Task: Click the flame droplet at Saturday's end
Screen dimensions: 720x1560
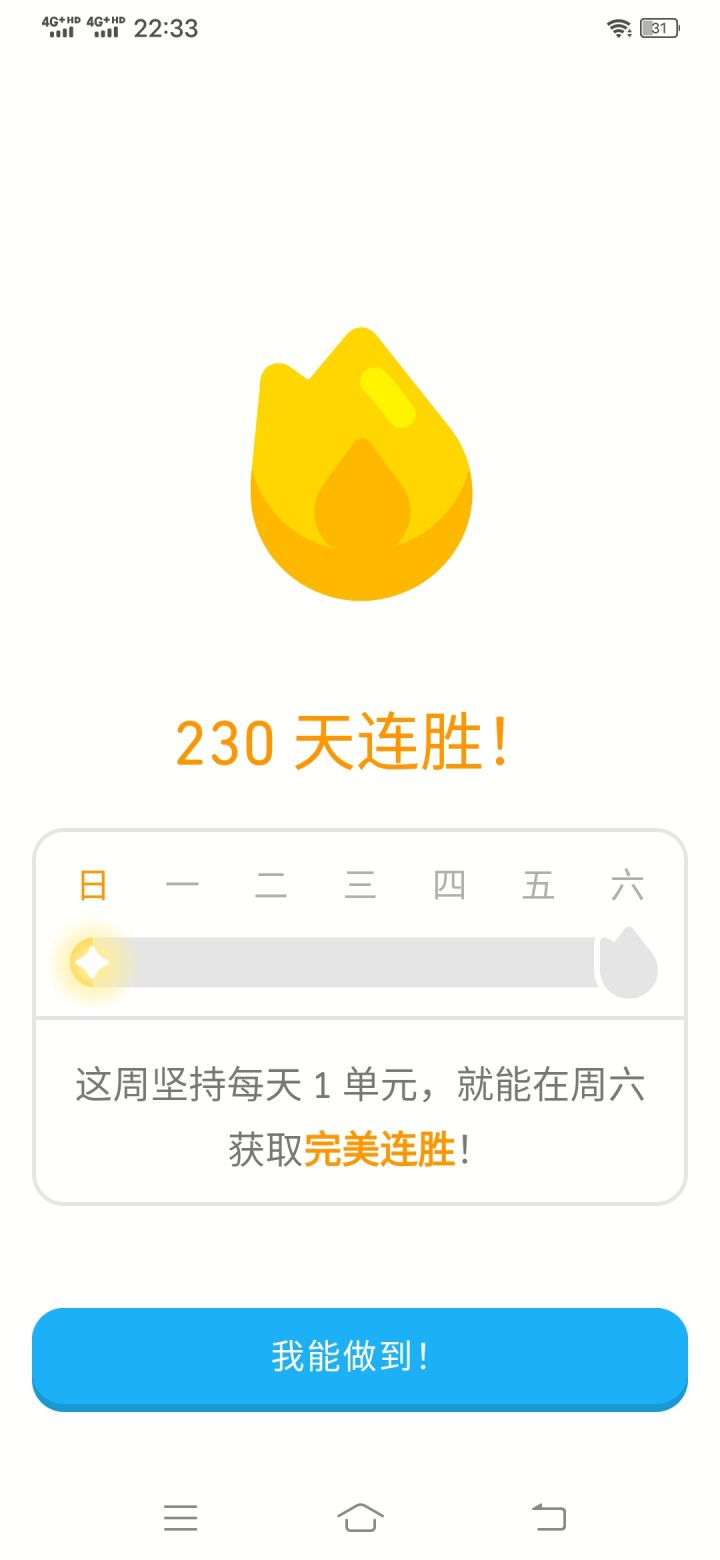Action: point(628,962)
